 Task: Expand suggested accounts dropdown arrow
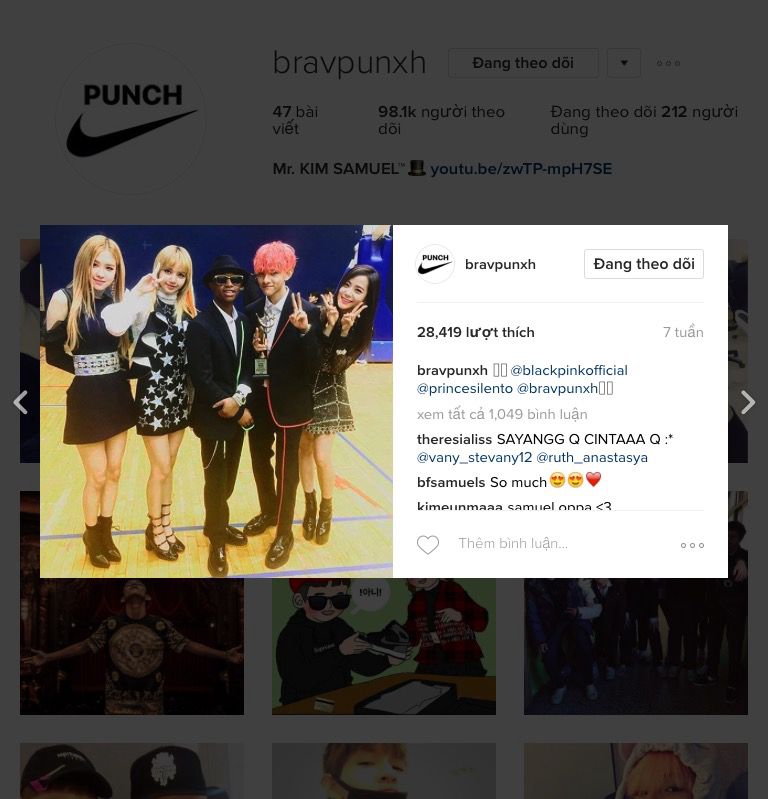tap(623, 63)
